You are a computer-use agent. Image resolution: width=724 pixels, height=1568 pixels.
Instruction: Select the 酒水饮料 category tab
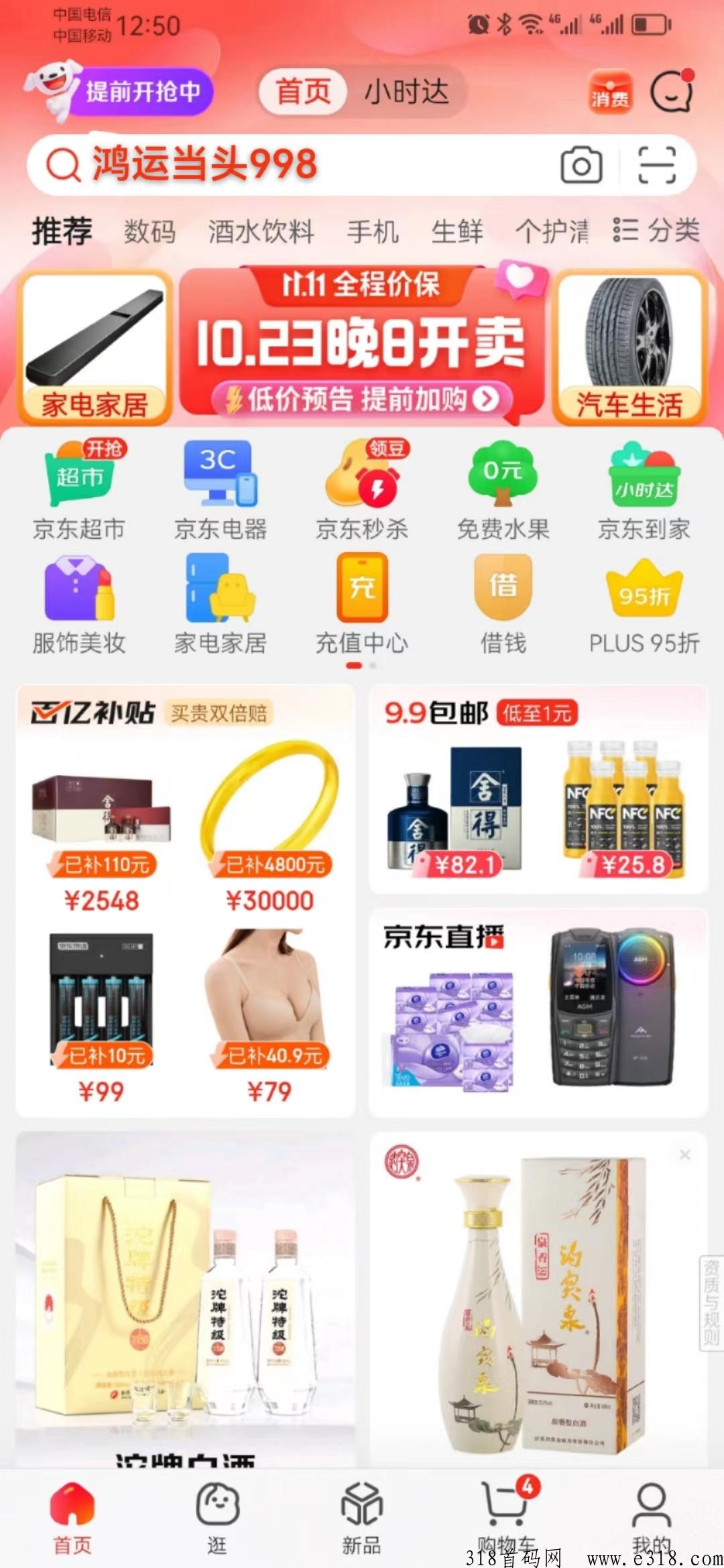click(x=261, y=232)
